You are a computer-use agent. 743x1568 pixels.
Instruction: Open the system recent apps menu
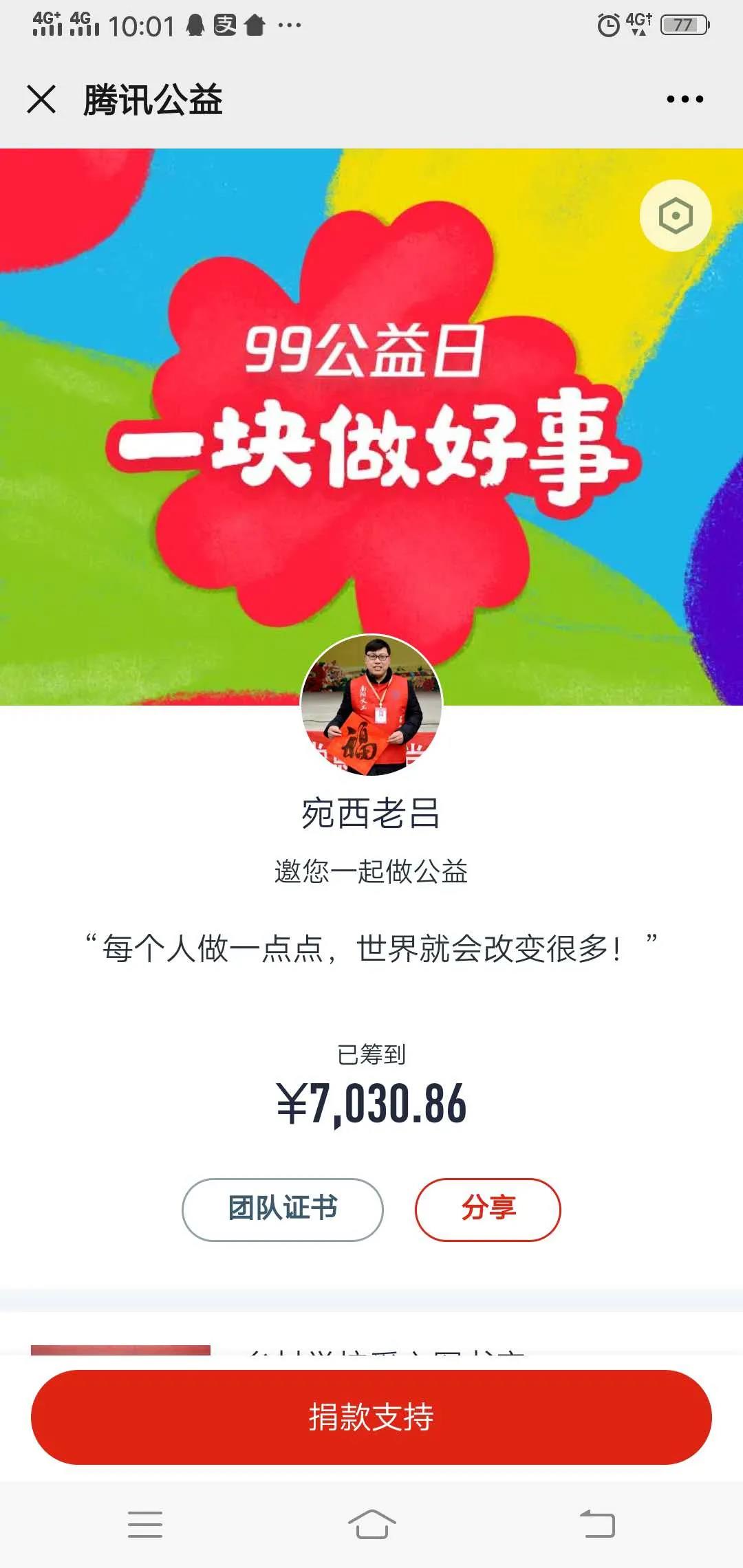[x=145, y=1524]
